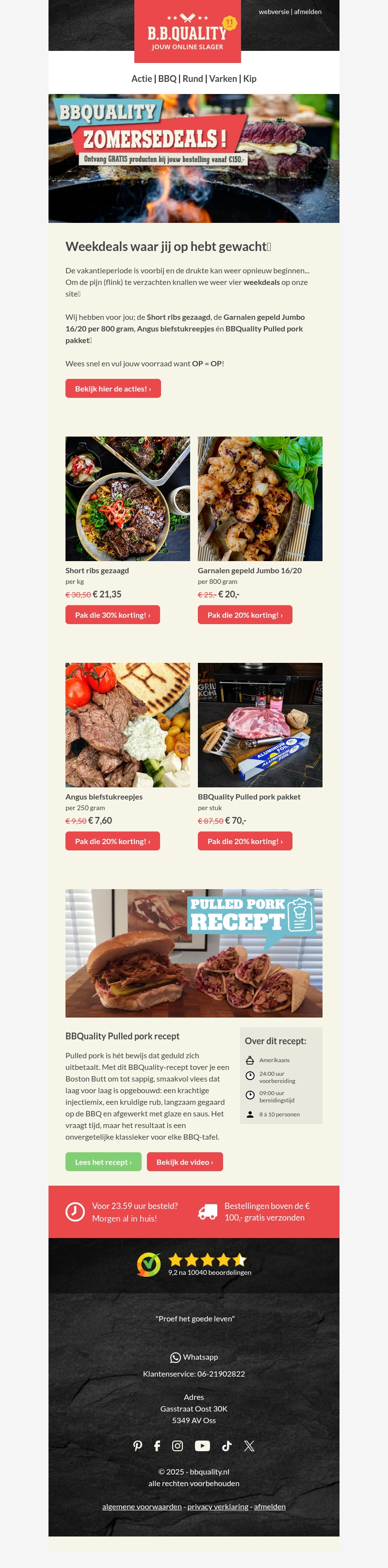388x1568 pixels.
Task: Visit the Facebook page
Action: pyautogui.click(x=157, y=1446)
